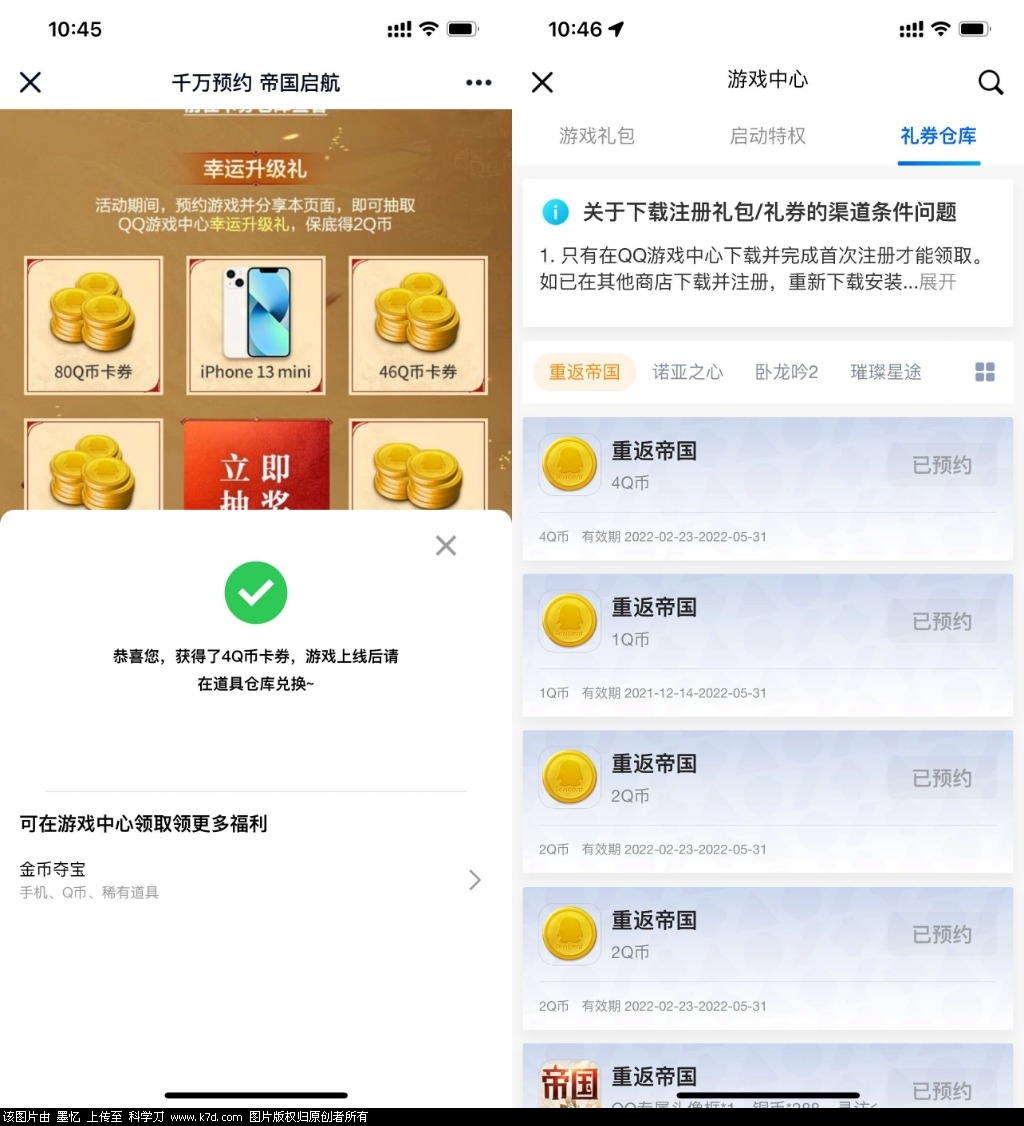The width and height of the screenshot is (1024, 1126).
Task: Close the 游戏中心 page
Action: click(x=542, y=82)
